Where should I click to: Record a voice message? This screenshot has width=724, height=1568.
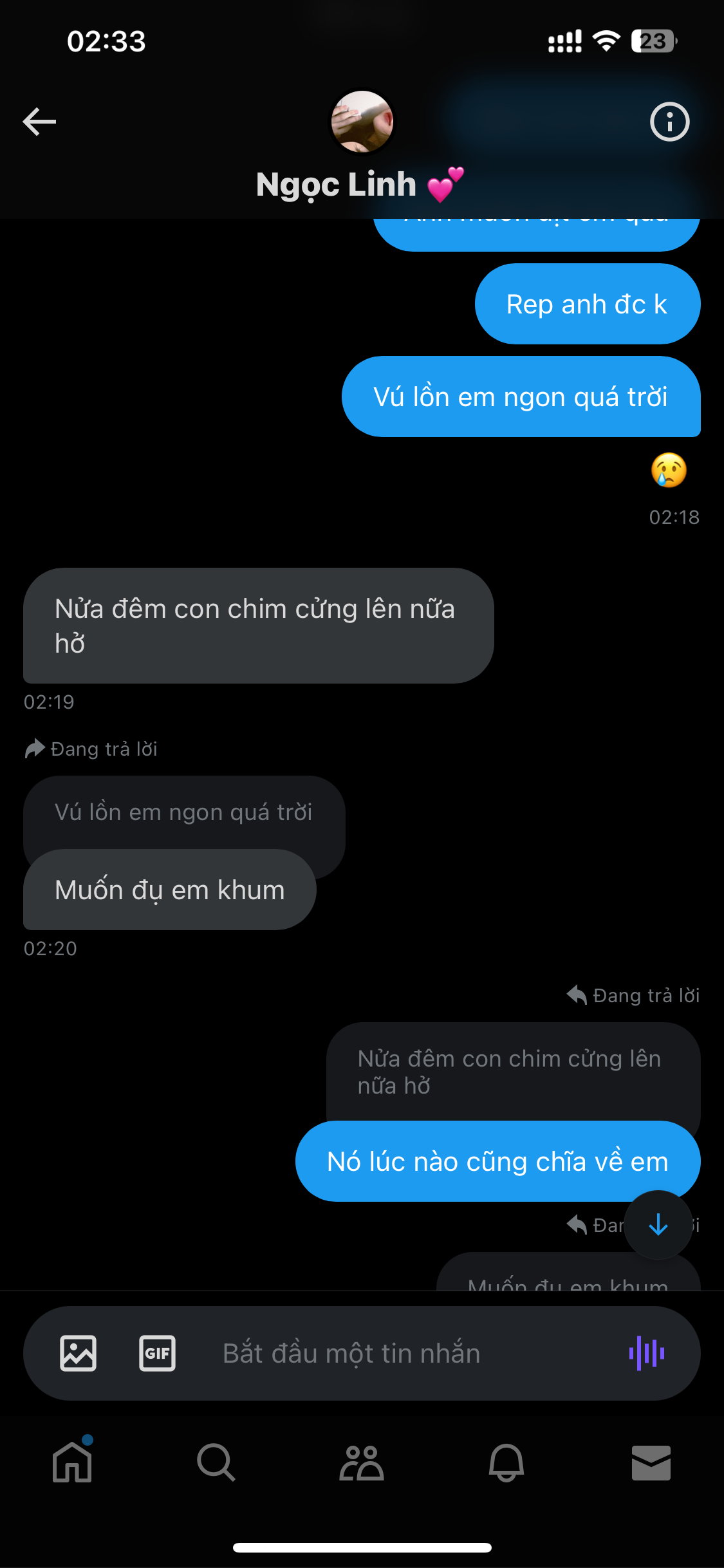click(x=647, y=1353)
